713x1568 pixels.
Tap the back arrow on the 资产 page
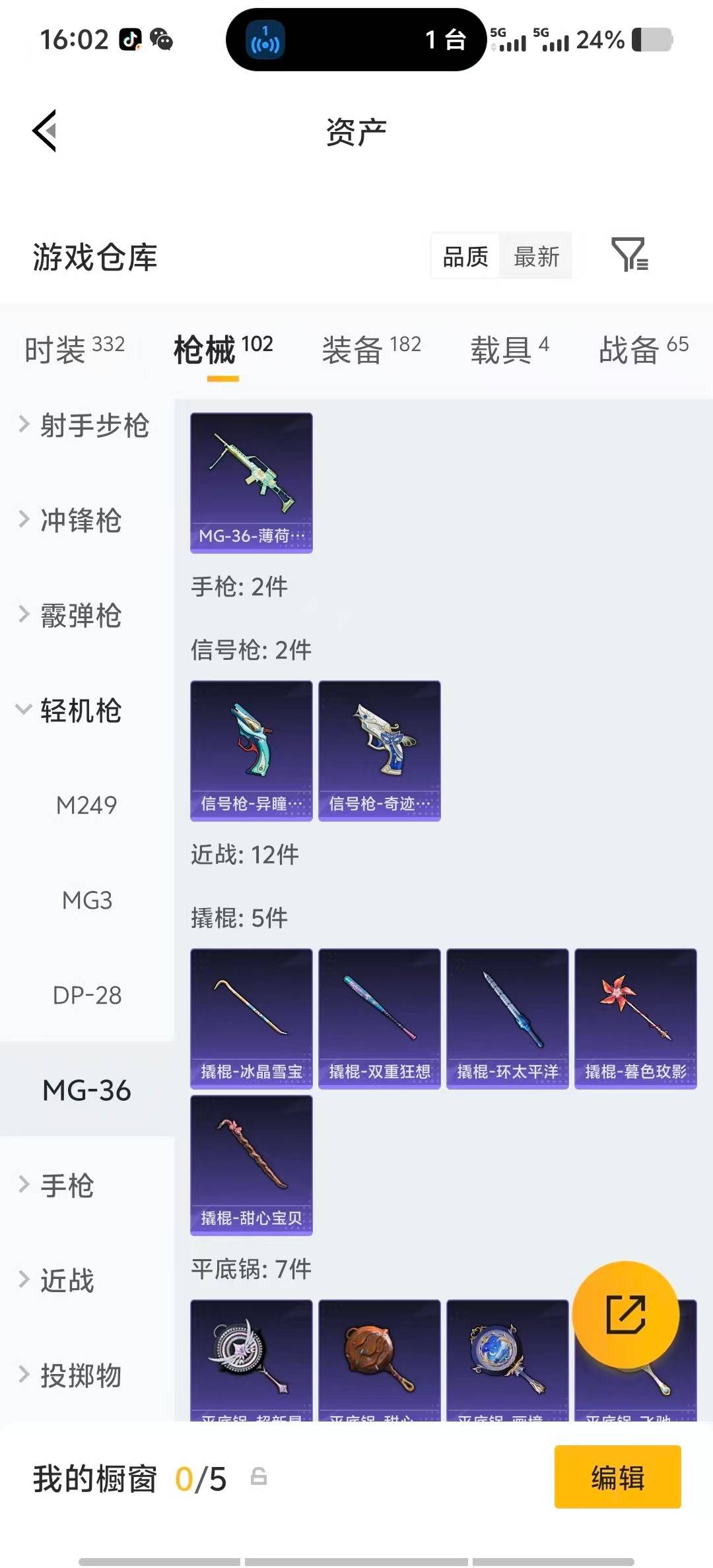[44, 129]
